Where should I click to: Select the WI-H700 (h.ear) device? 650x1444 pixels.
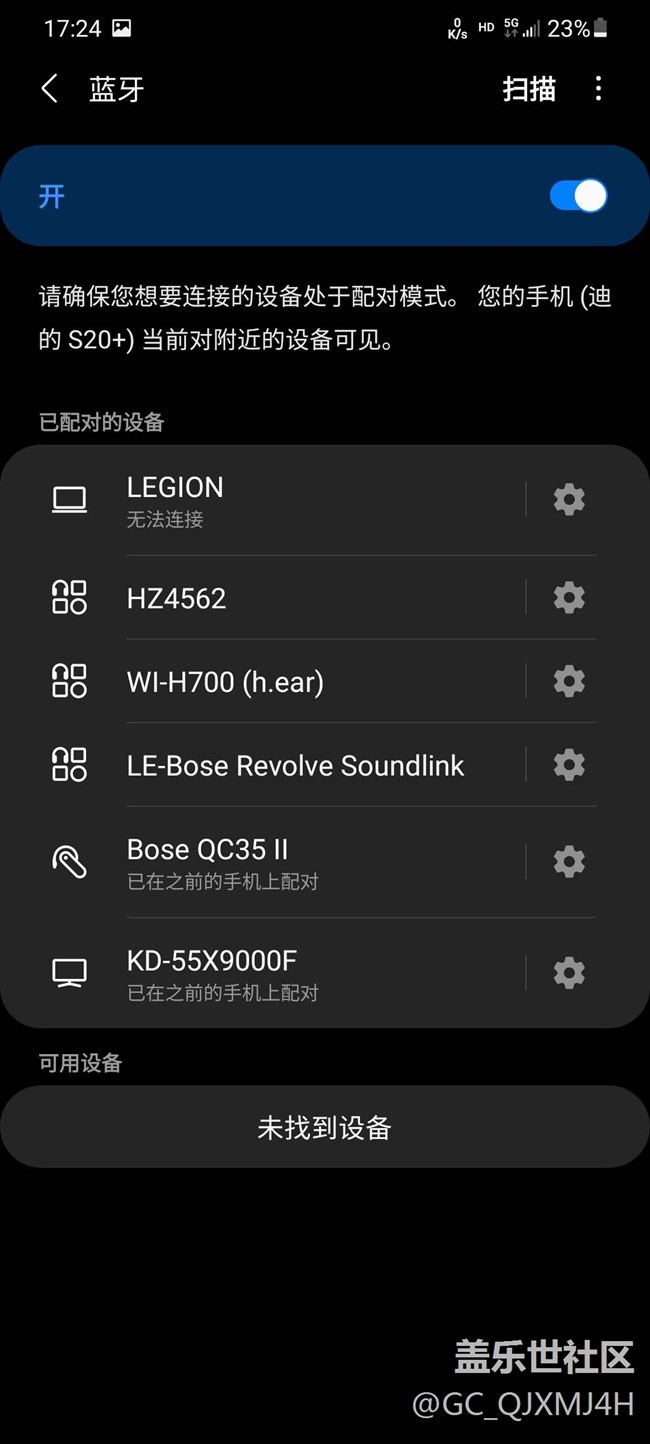pyautogui.click(x=262, y=682)
